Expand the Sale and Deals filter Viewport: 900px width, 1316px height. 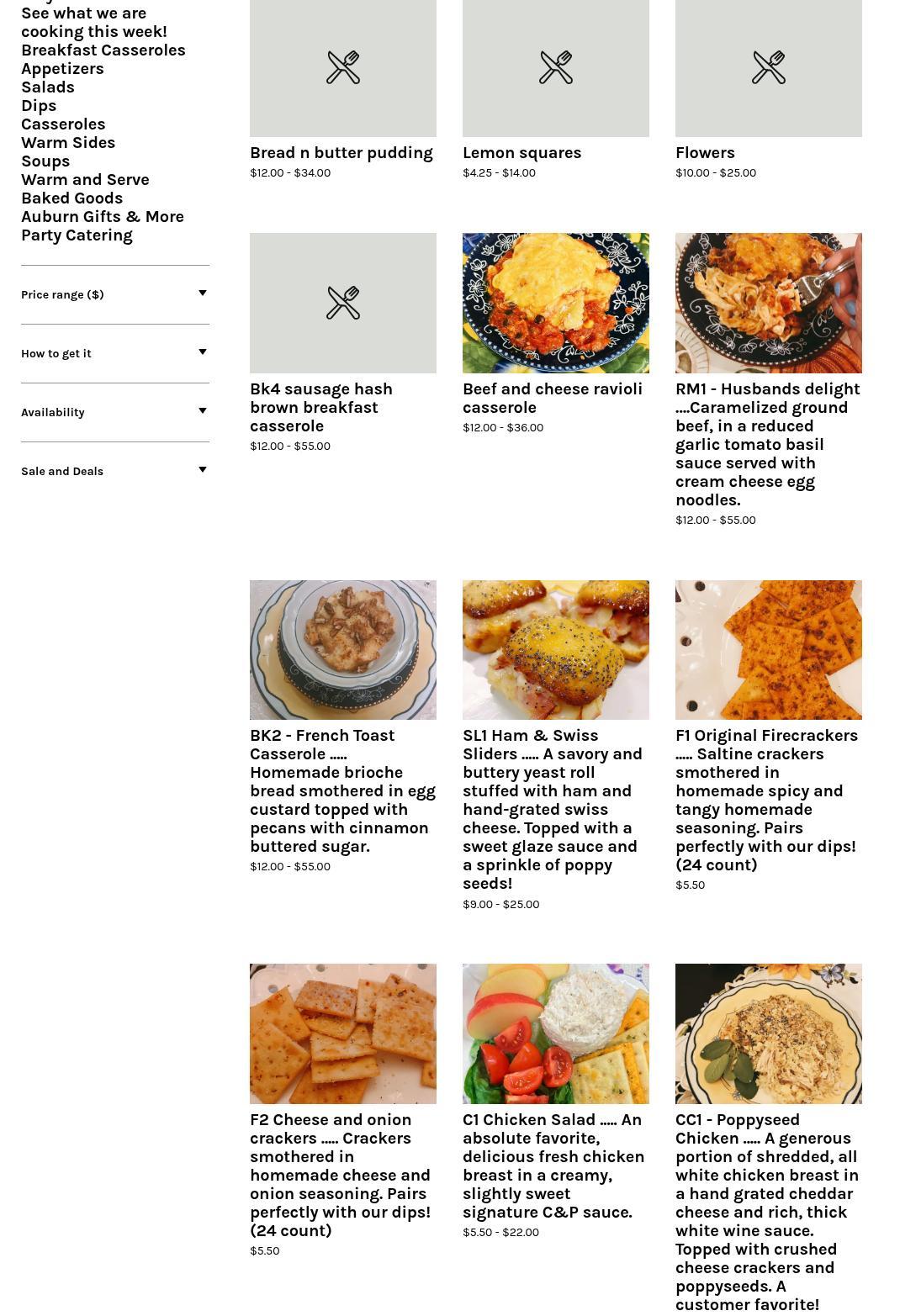[114, 471]
